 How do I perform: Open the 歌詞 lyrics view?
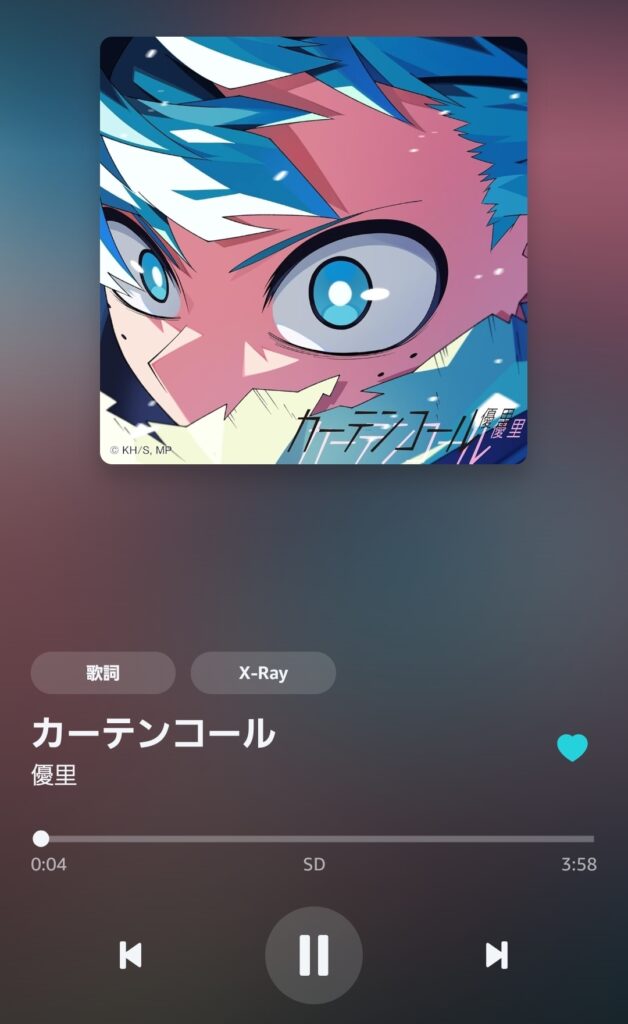coord(103,673)
